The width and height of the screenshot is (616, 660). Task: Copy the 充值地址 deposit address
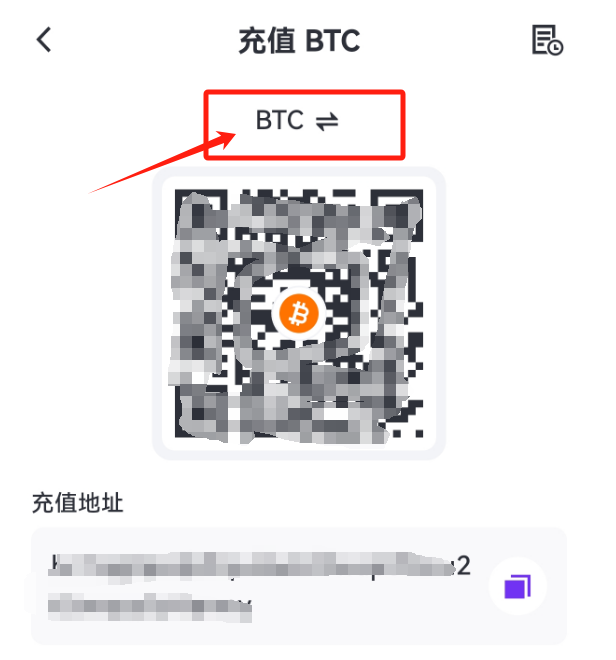pos(517,586)
